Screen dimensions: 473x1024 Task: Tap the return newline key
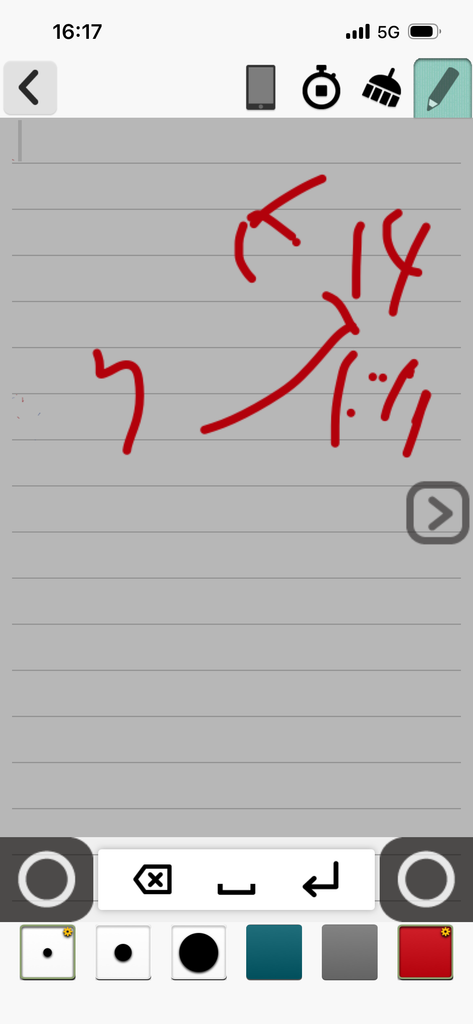pos(321,879)
